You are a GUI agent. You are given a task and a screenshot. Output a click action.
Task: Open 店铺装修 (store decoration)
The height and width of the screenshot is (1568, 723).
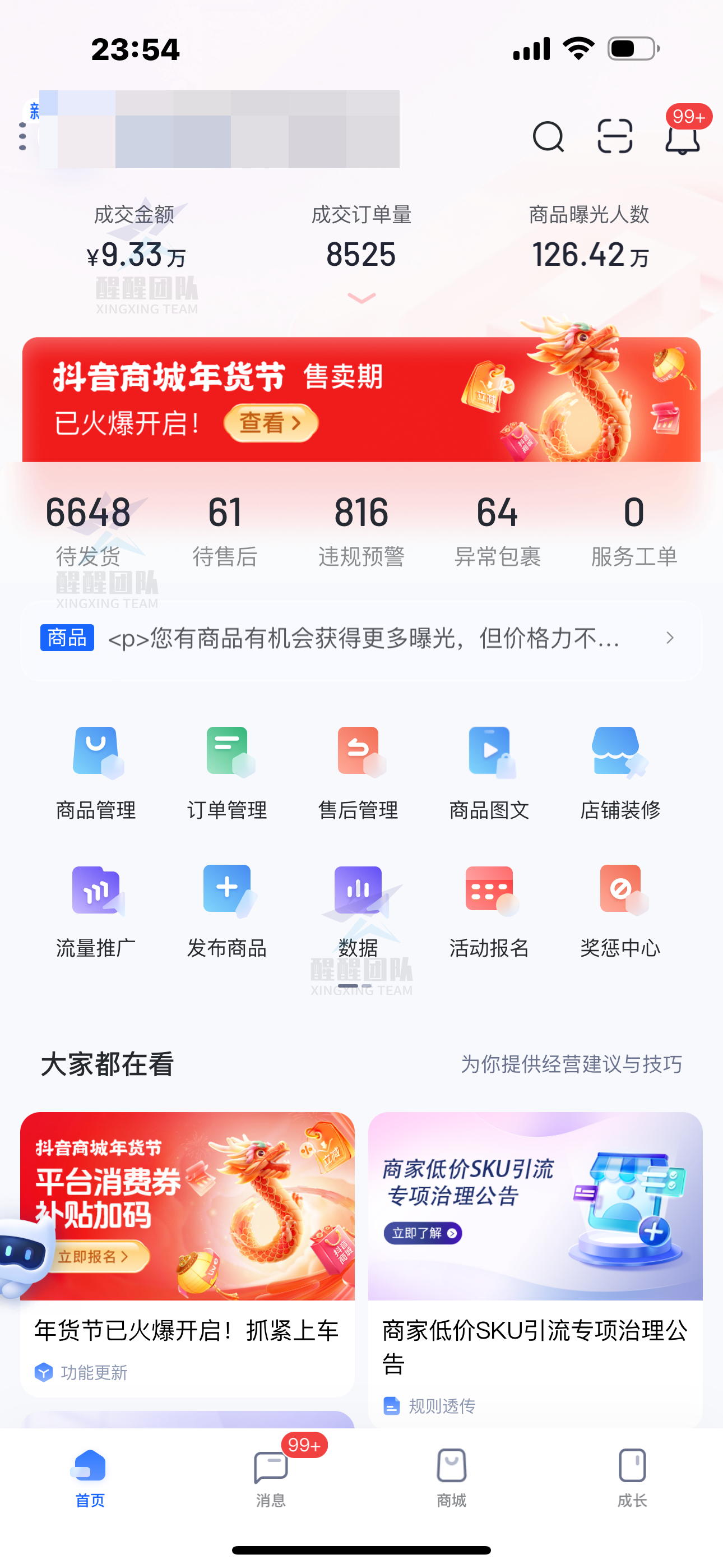tap(619, 769)
